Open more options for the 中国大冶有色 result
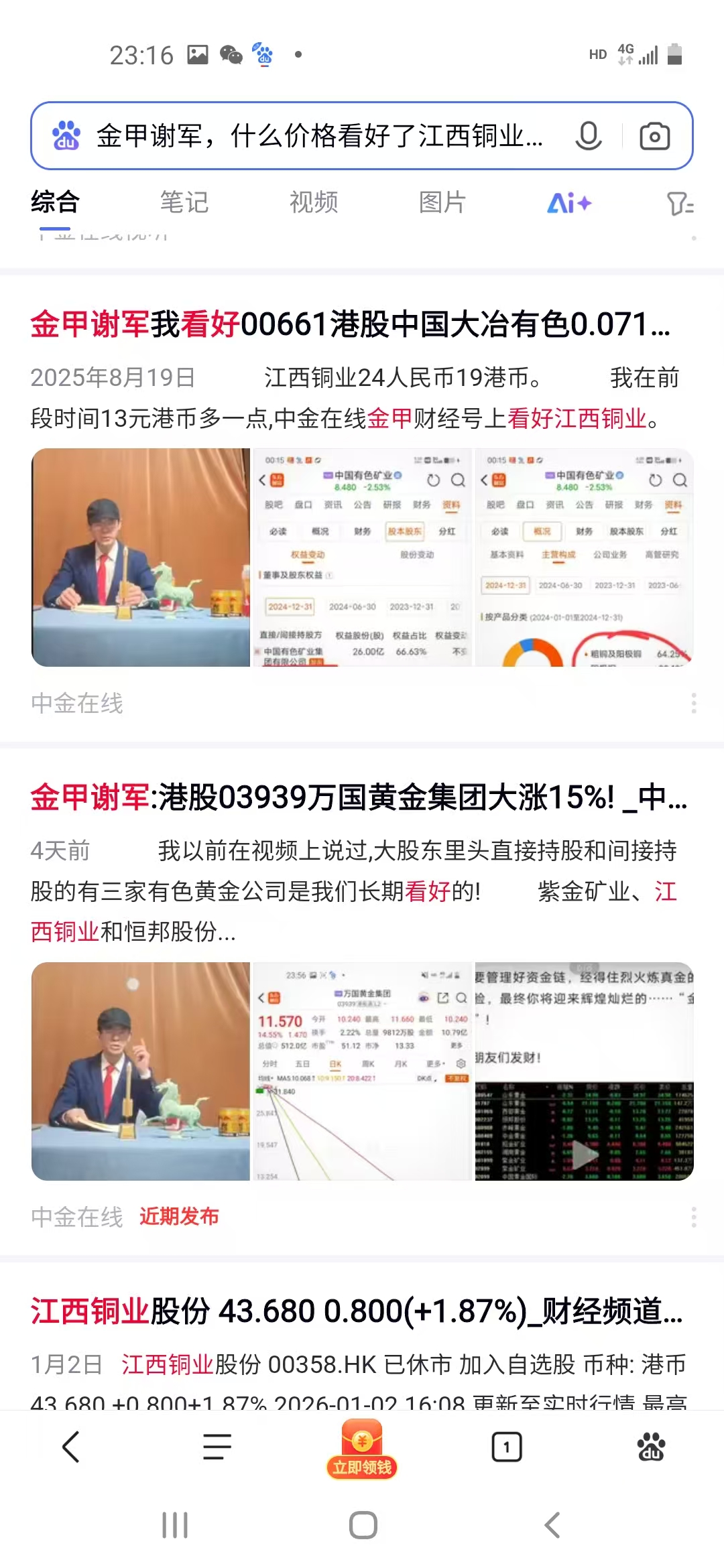The width and height of the screenshot is (724, 1568). tap(693, 704)
